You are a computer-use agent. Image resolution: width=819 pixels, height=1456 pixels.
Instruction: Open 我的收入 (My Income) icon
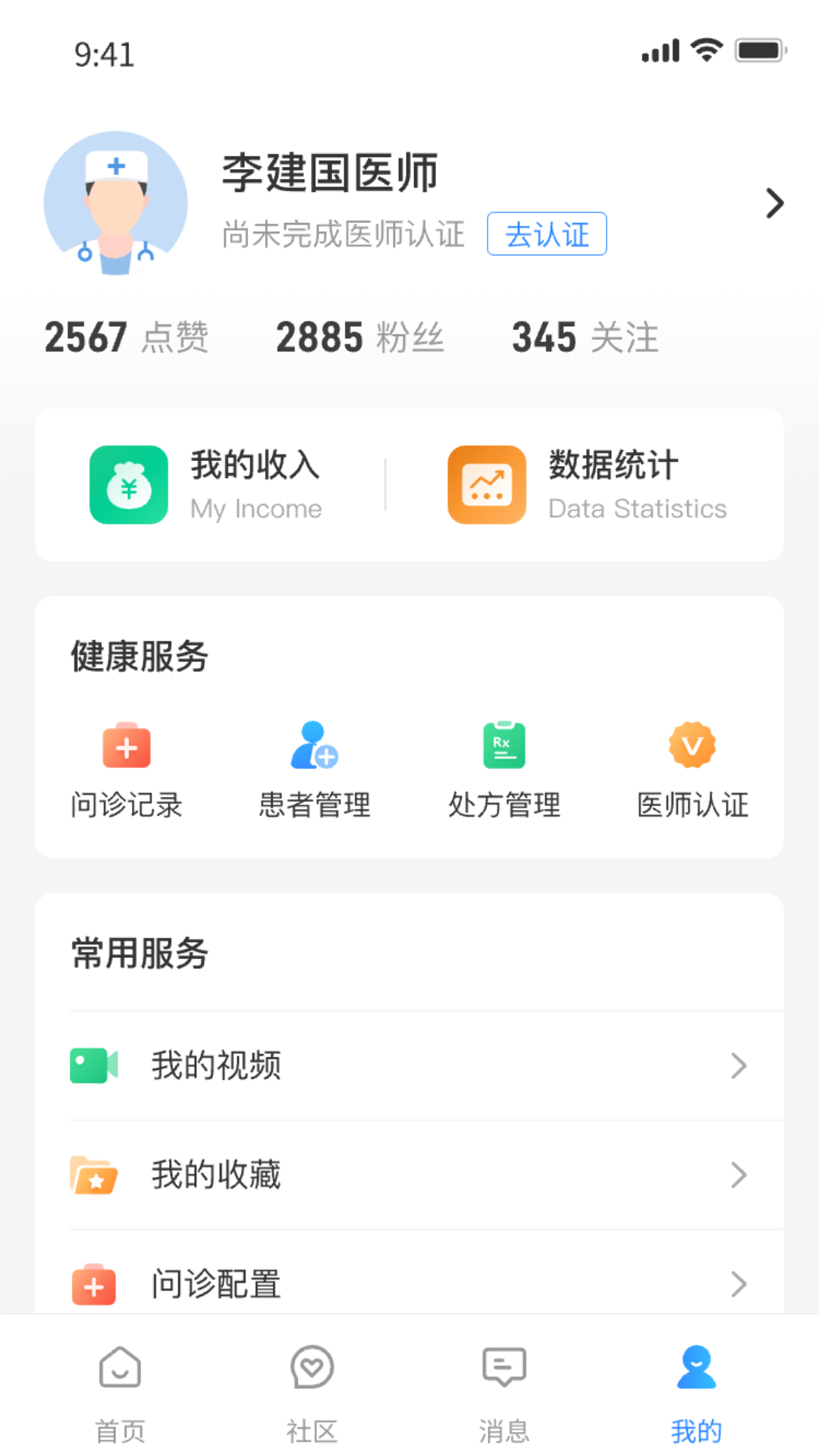click(x=127, y=485)
